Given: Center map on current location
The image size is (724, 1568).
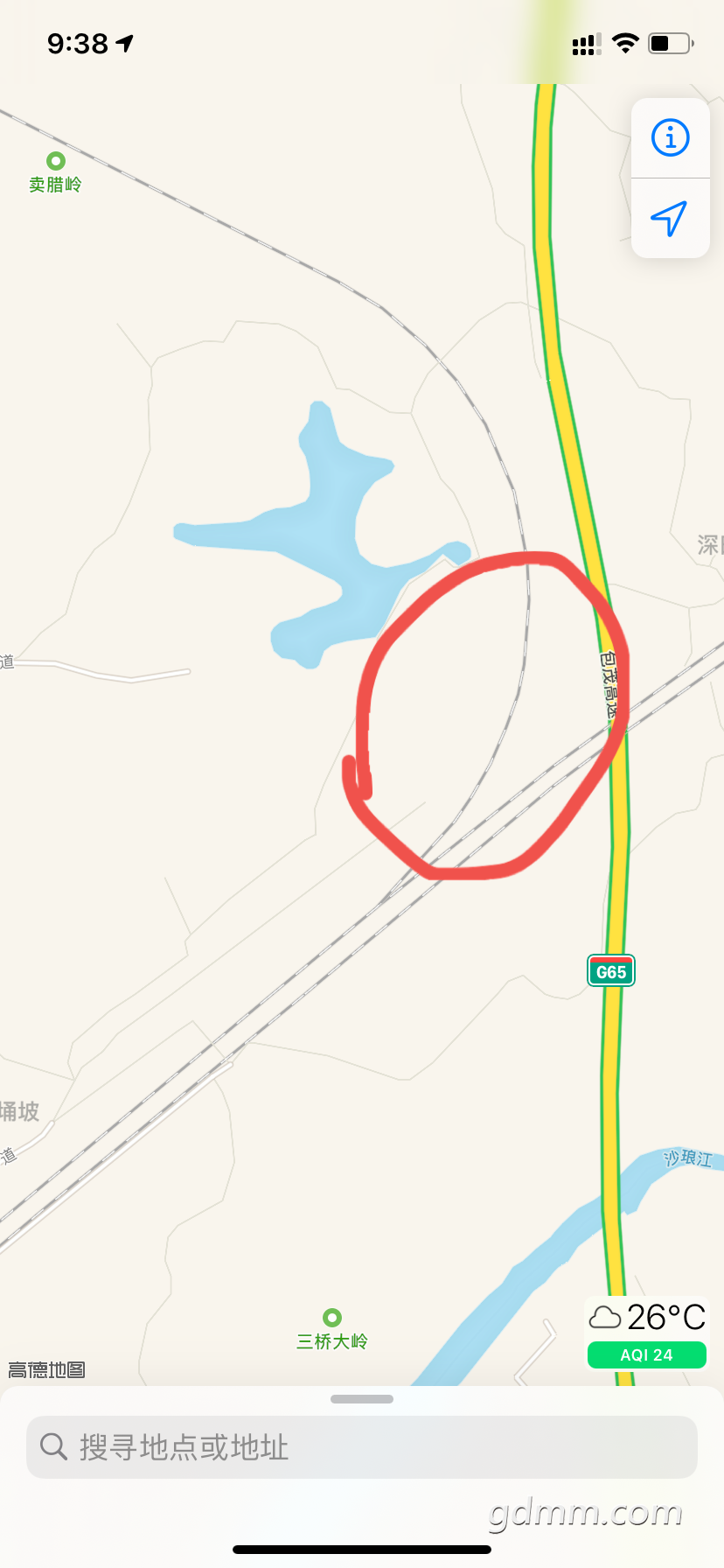Looking at the screenshot, I should pos(670,218).
